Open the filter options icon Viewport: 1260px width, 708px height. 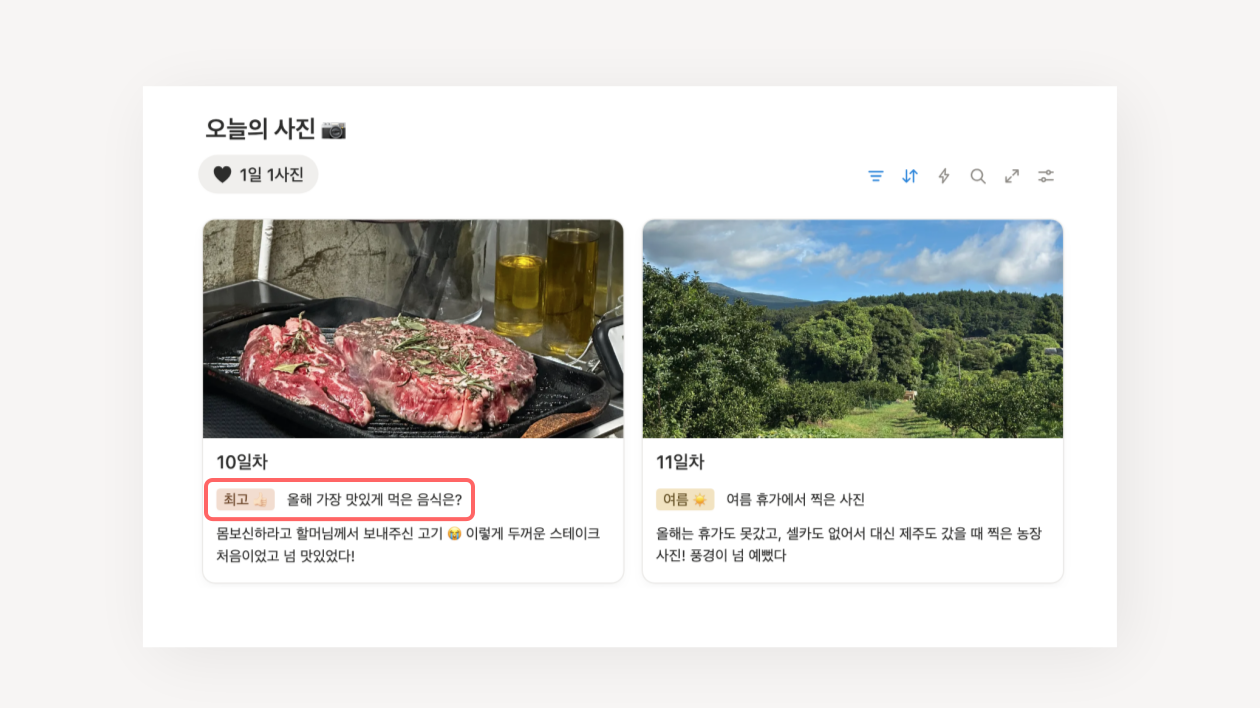tap(875, 176)
